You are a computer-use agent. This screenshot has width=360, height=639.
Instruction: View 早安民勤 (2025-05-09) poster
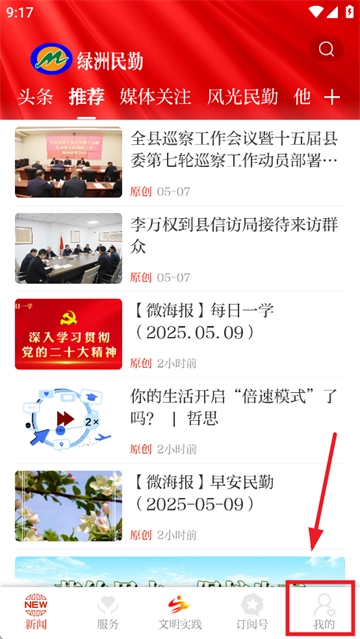pyautogui.click(x=180, y=506)
